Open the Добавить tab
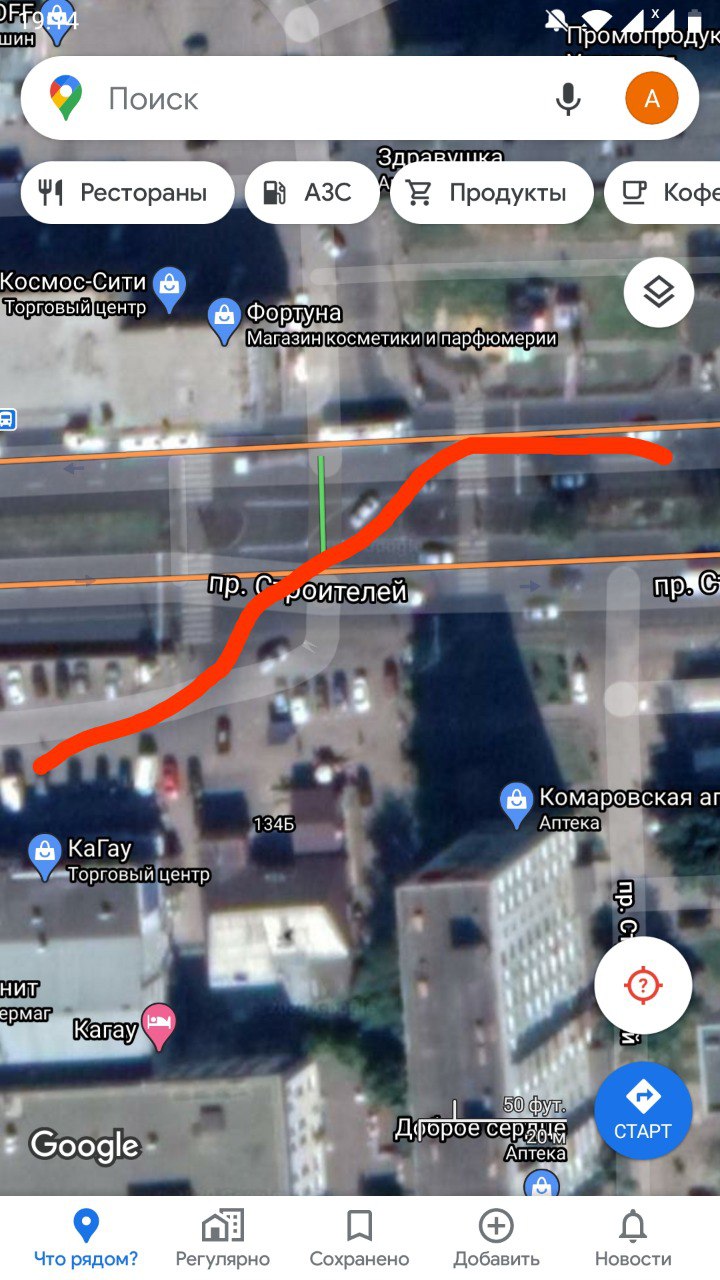 coord(496,1237)
